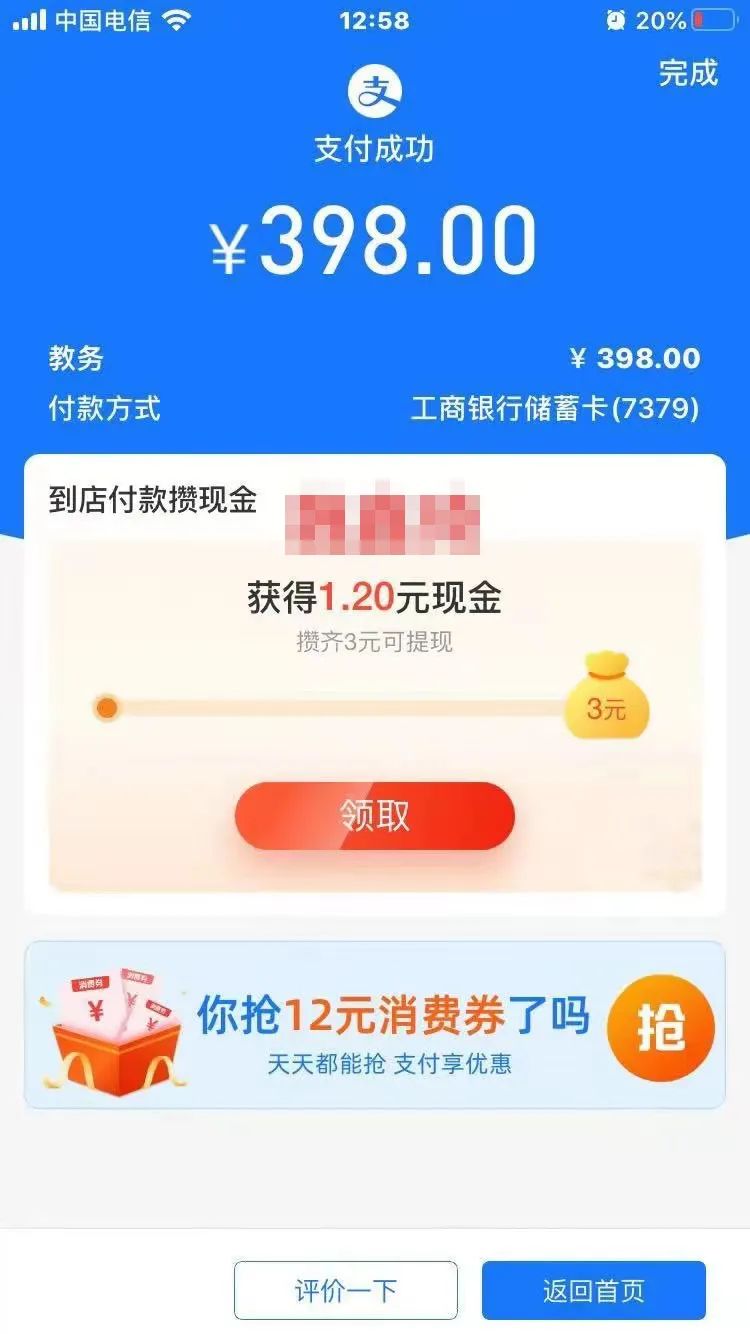This screenshot has height=1334, width=750.
Task: Tap the ¥398.00 payment amount
Action: [x=374, y=240]
